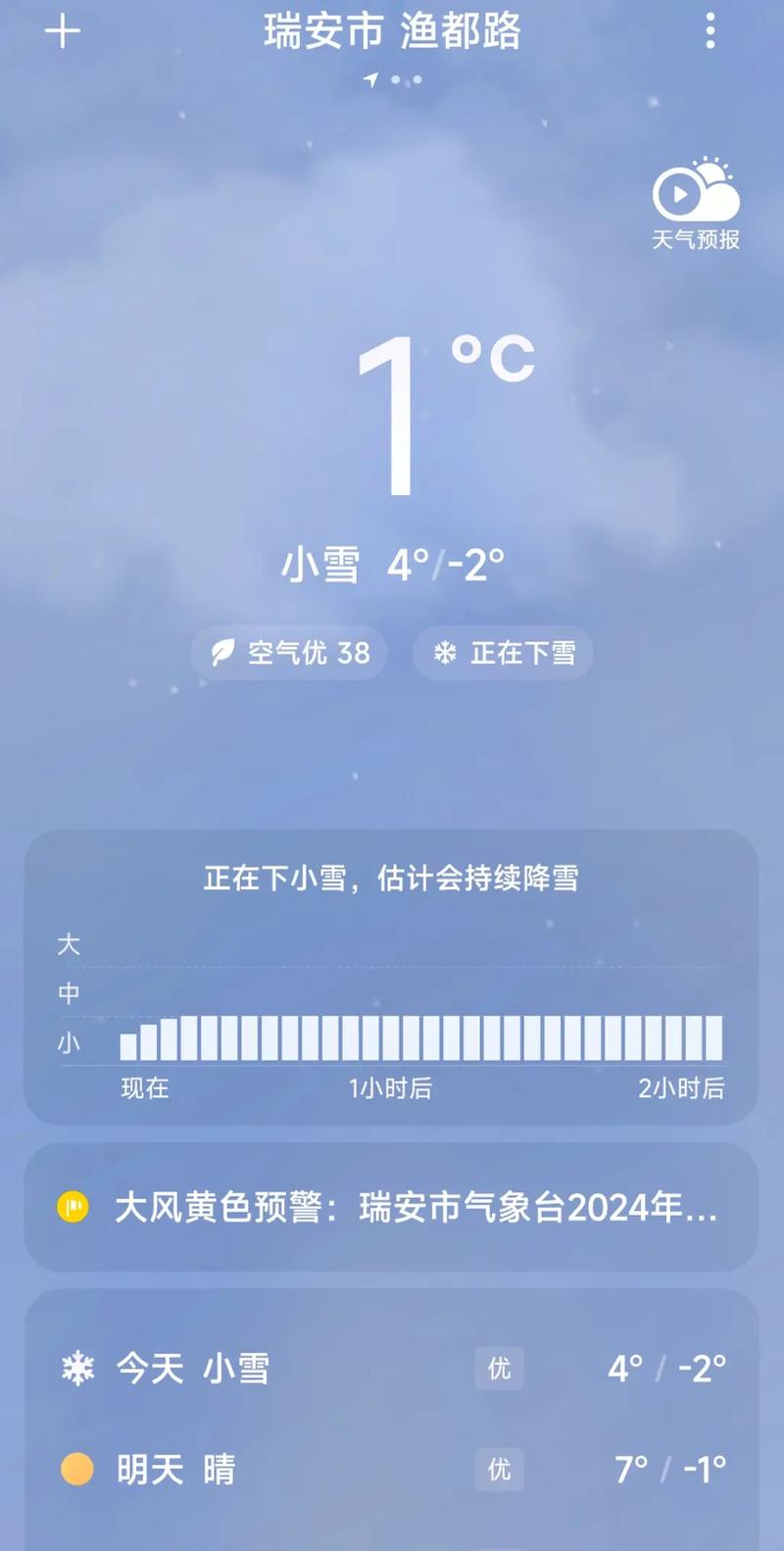The height and width of the screenshot is (1551, 784).
Task: Open today's 小雪 forecast row
Action: (x=392, y=1367)
